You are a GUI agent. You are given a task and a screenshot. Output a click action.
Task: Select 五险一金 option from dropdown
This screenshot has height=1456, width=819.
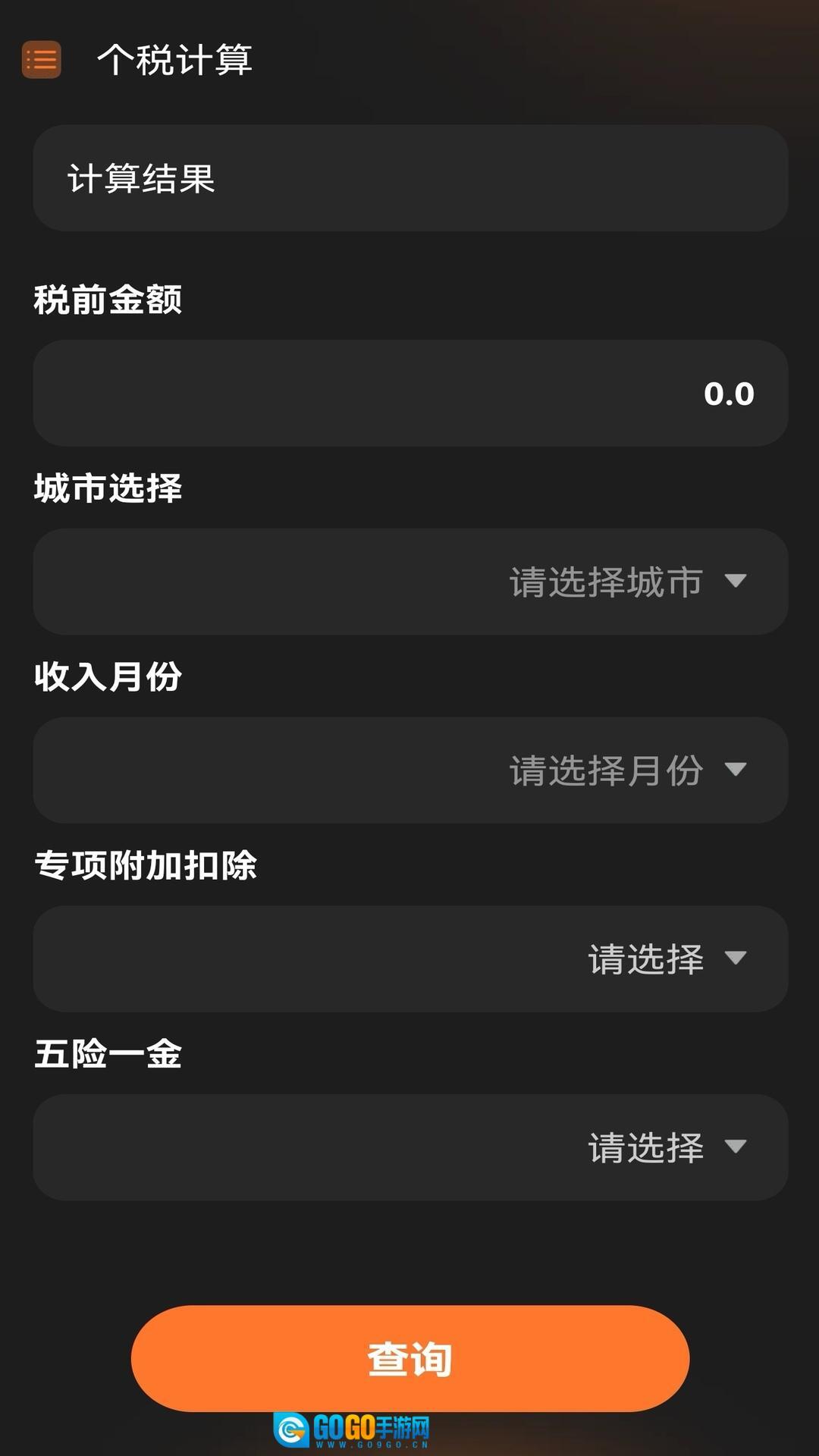410,1147
